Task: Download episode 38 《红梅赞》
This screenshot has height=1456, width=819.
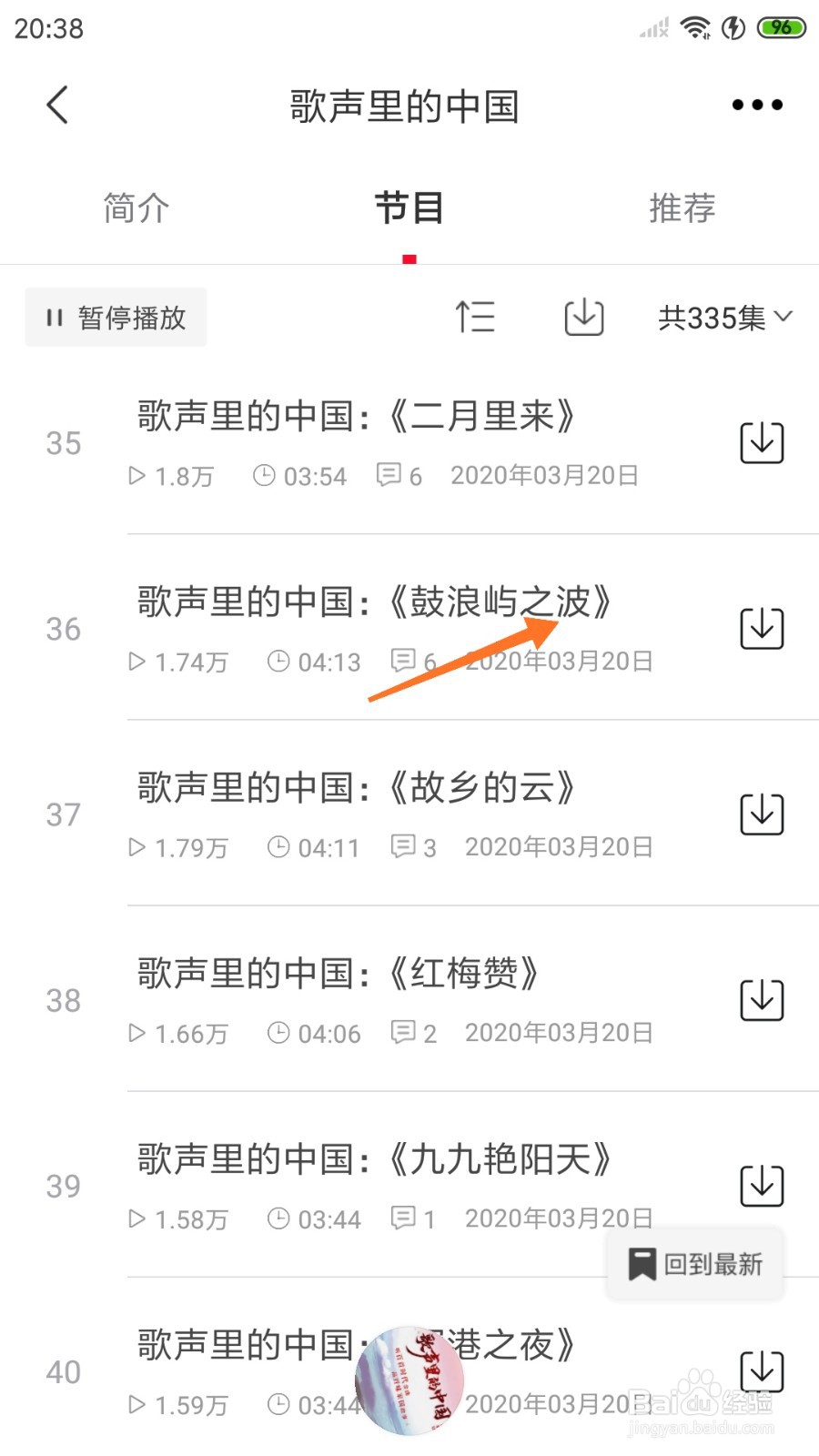Action: pyautogui.click(x=762, y=999)
